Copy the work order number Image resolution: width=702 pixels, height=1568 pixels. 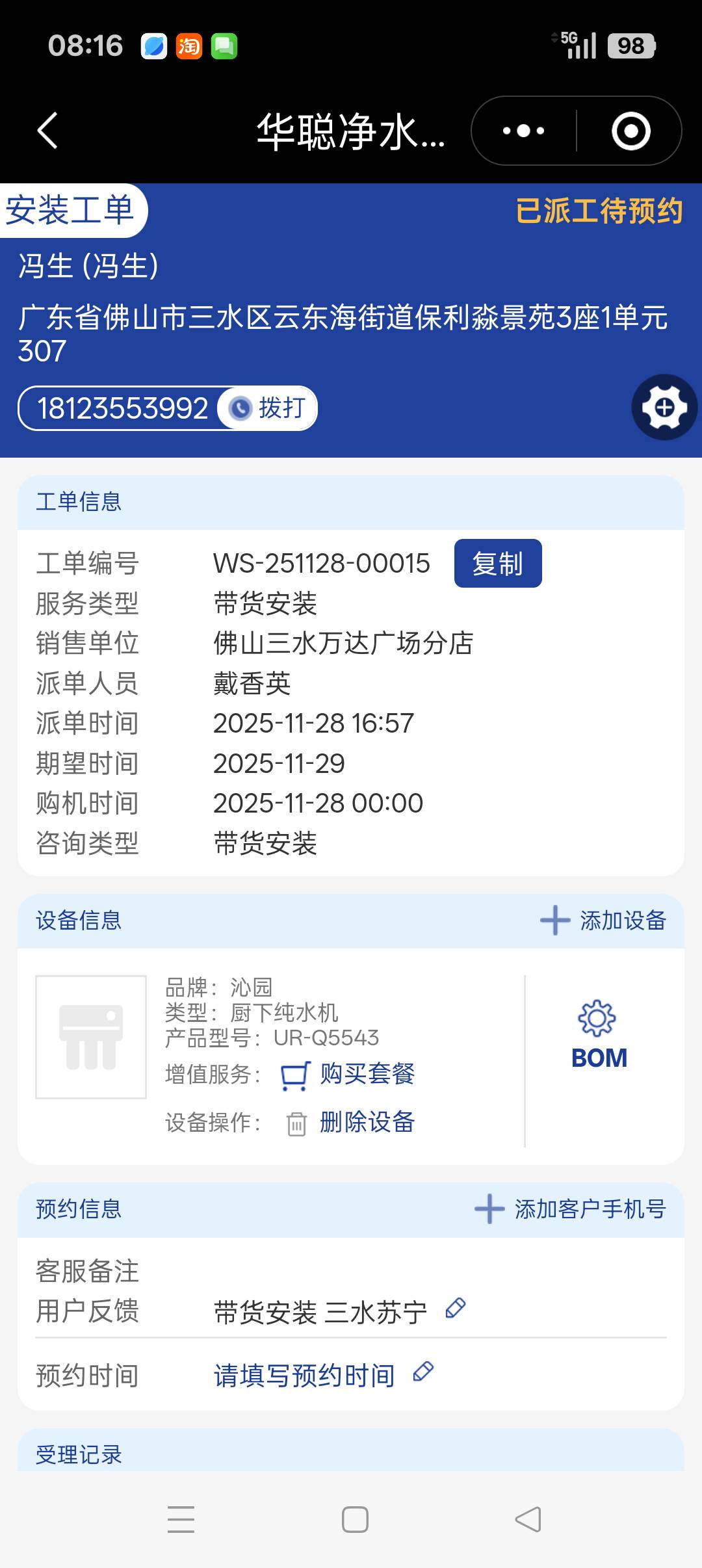click(497, 564)
